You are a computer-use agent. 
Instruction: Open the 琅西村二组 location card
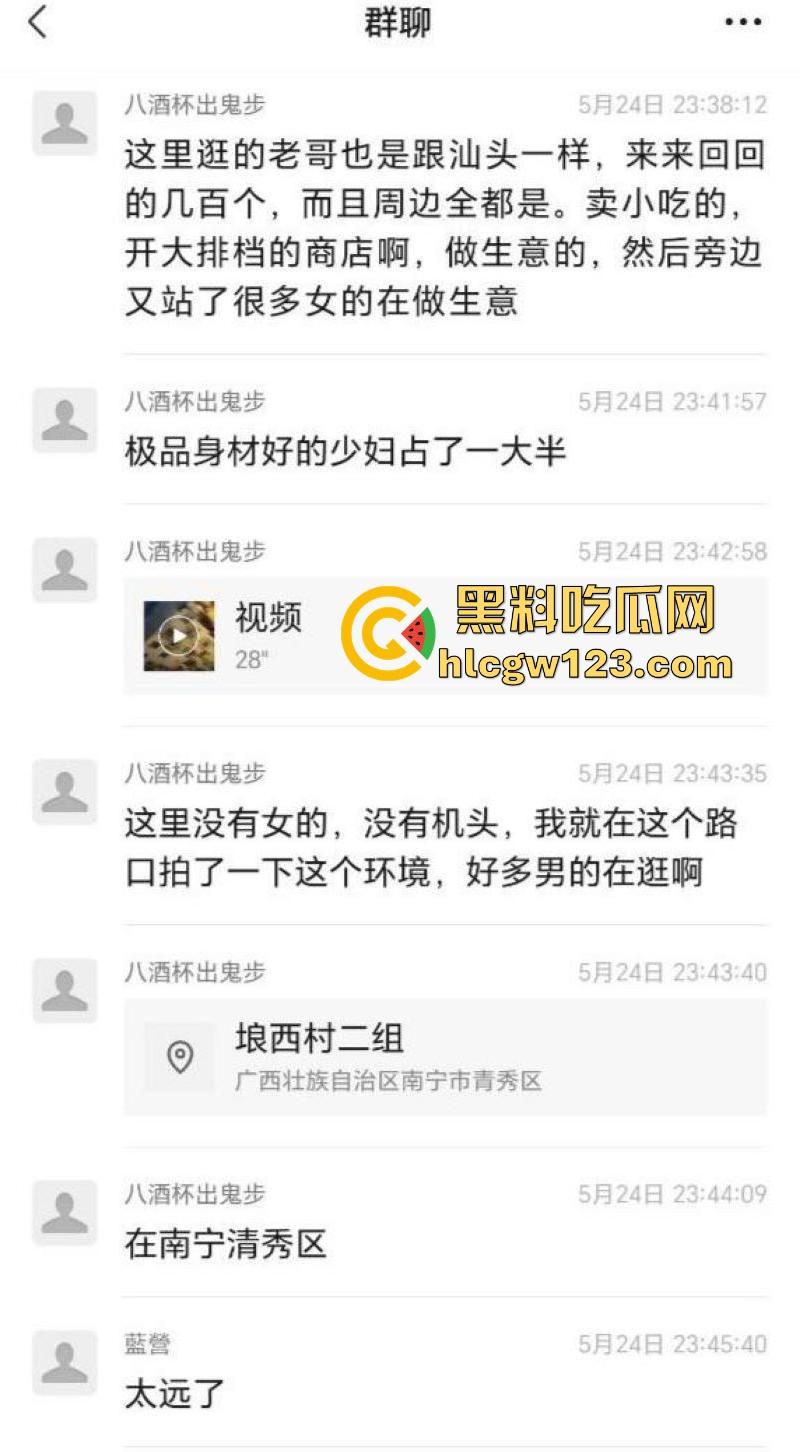click(444, 1055)
